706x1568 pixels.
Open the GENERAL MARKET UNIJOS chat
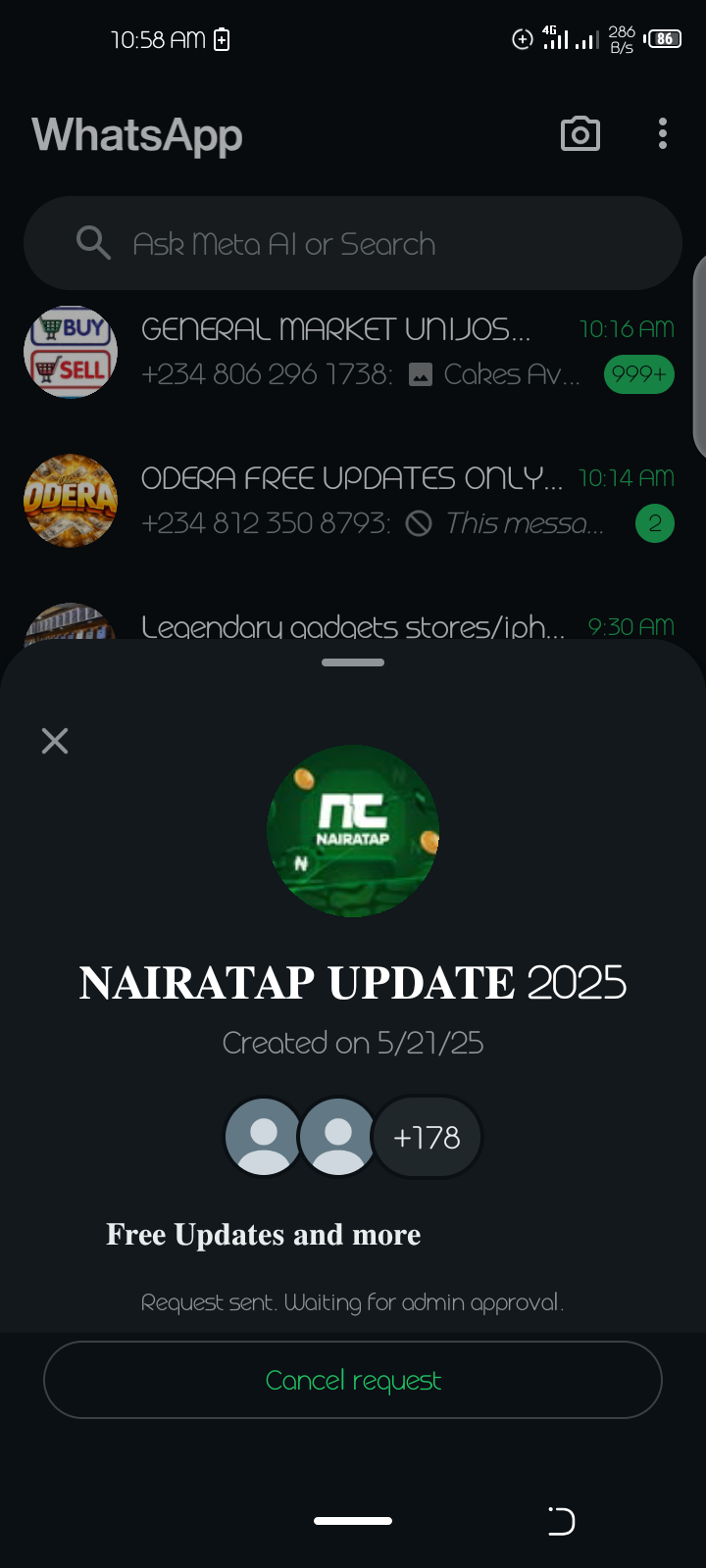tap(353, 351)
